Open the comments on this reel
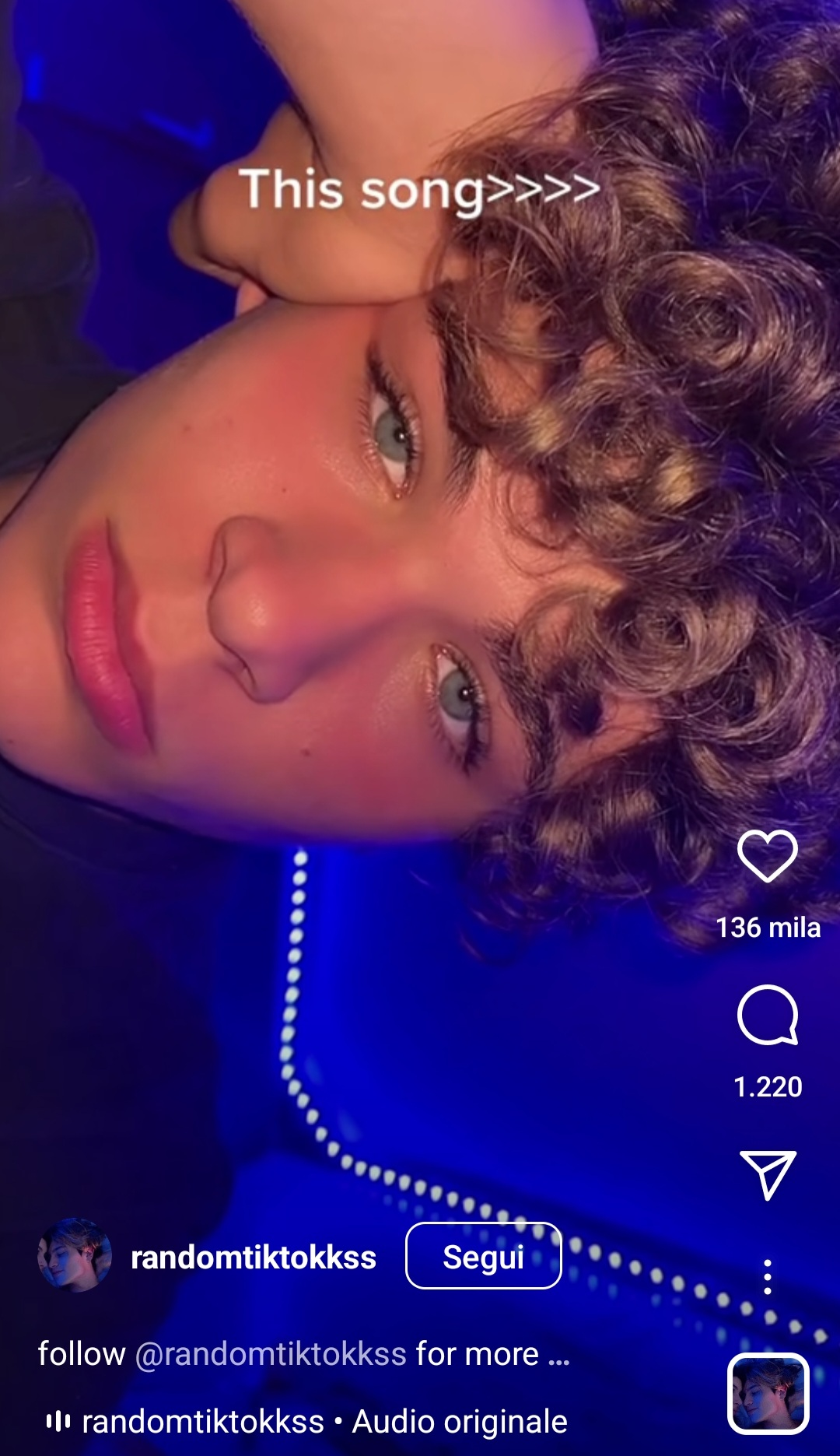 [768, 1015]
